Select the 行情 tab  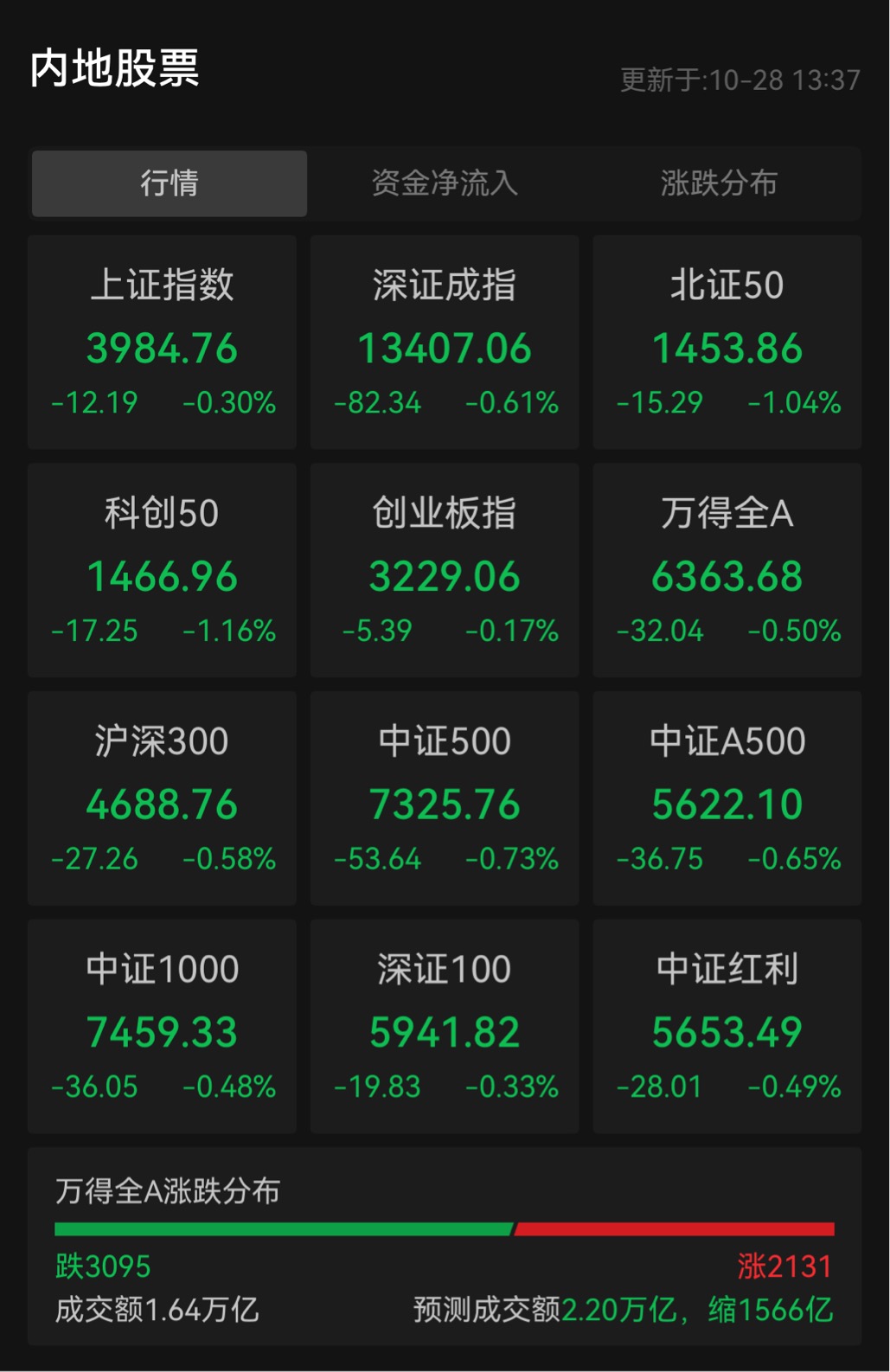170,183
